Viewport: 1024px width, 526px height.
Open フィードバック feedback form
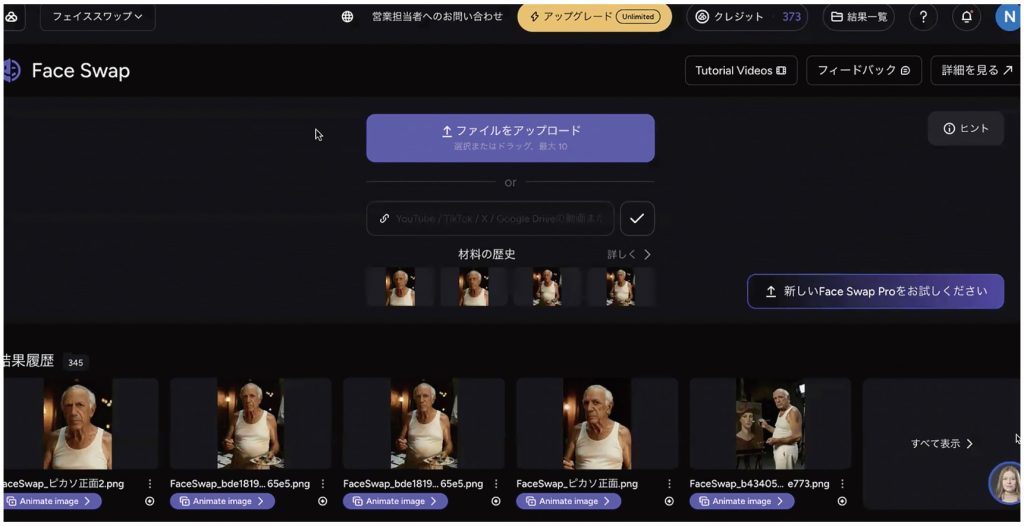(x=863, y=71)
